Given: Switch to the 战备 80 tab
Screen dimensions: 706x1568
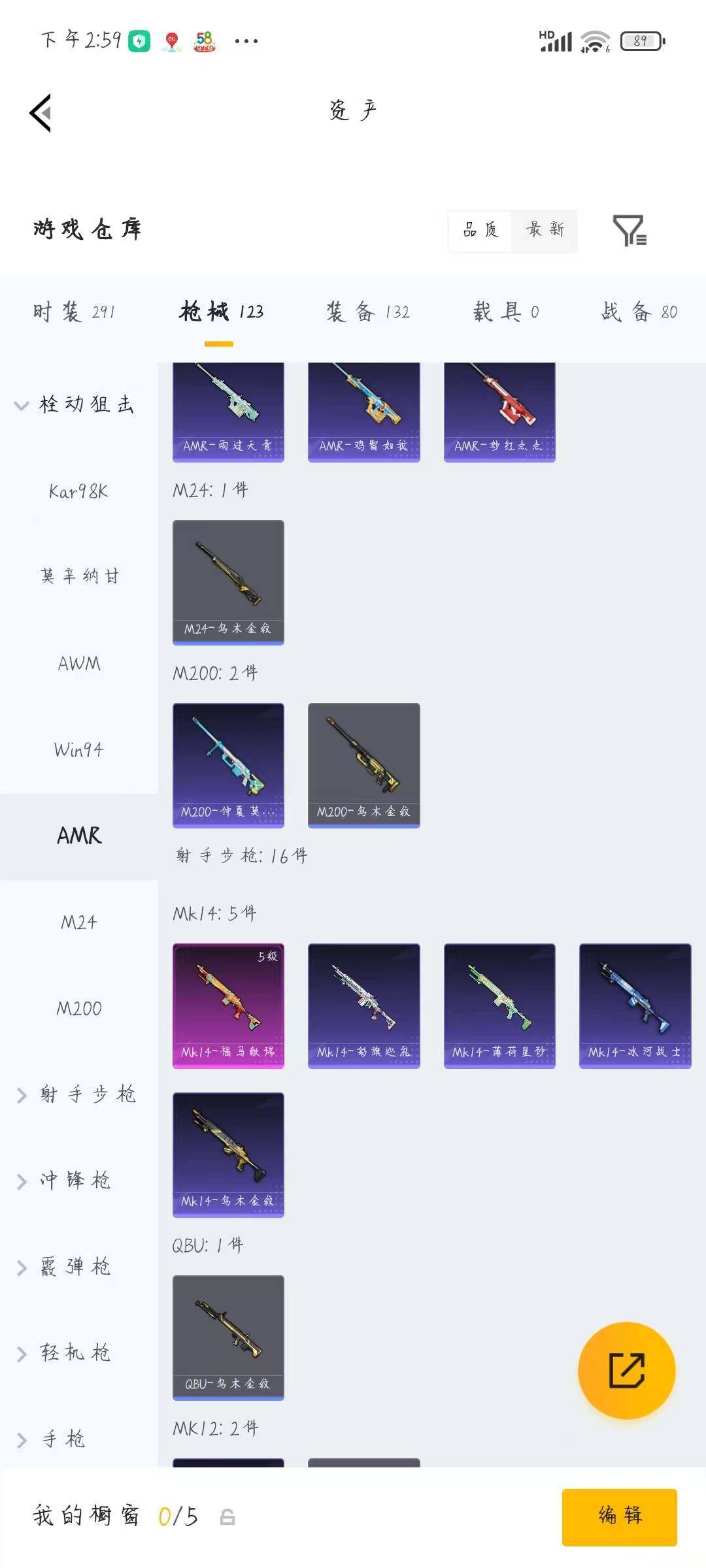Looking at the screenshot, I should 639,312.
